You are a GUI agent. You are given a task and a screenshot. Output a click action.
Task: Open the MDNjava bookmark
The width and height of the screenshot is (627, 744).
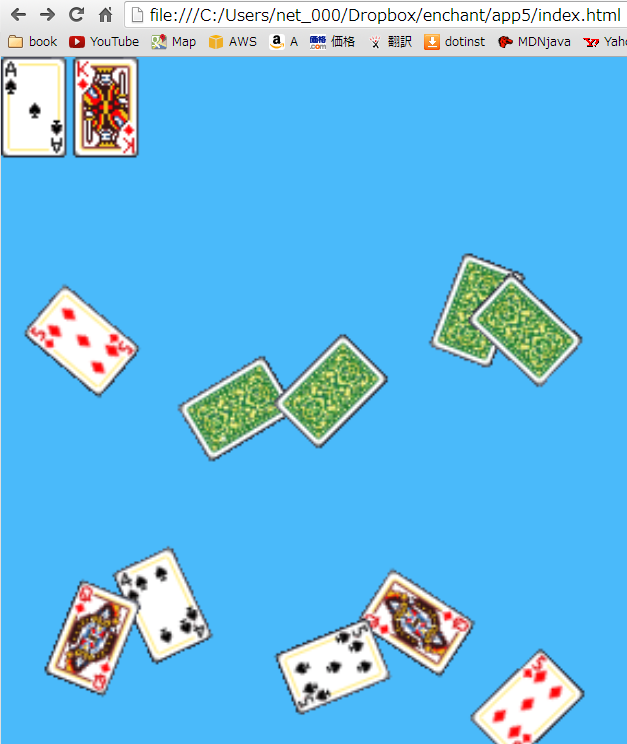534,42
